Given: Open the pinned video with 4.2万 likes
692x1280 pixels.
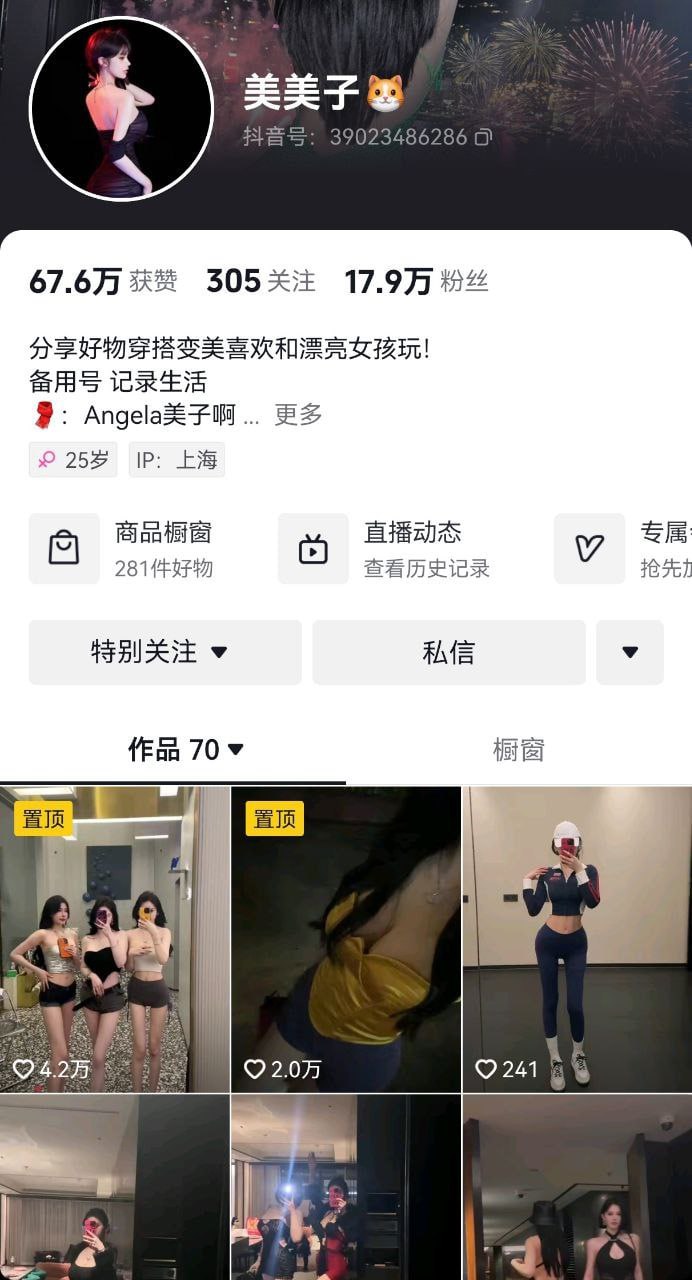Looking at the screenshot, I should (x=115, y=940).
